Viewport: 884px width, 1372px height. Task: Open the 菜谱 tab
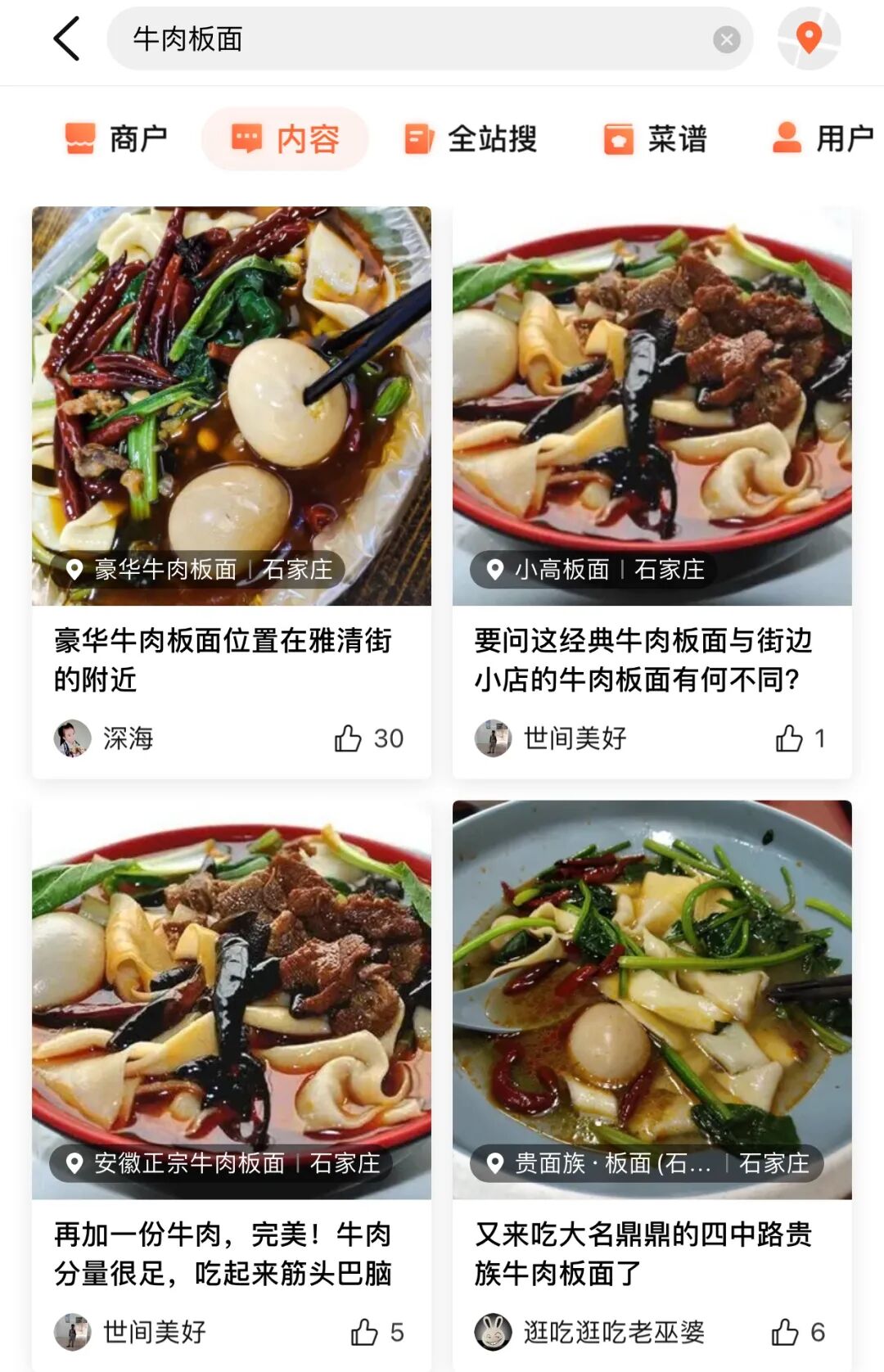656,138
